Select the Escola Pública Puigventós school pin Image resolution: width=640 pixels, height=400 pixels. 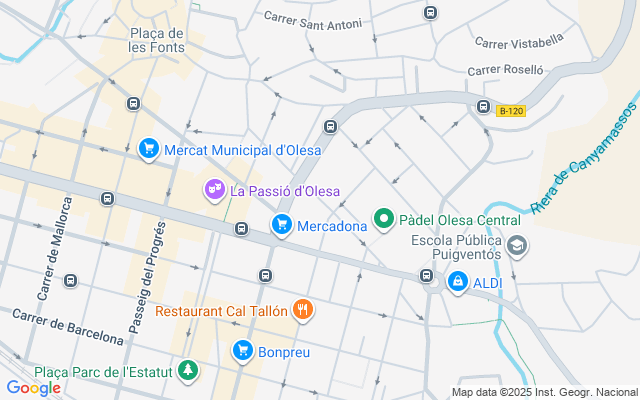(x=517, y=246)
